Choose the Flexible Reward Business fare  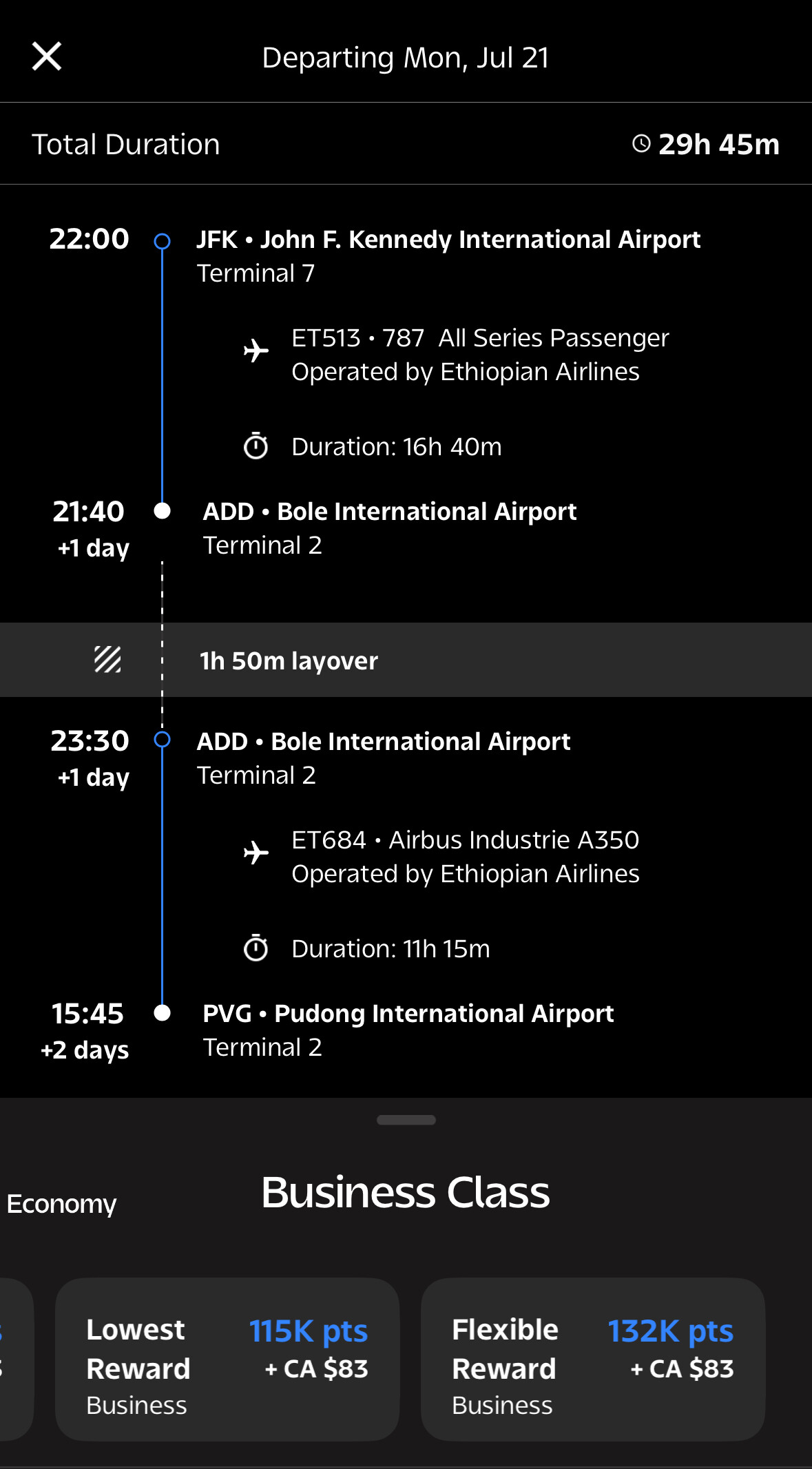[592, 1359]
